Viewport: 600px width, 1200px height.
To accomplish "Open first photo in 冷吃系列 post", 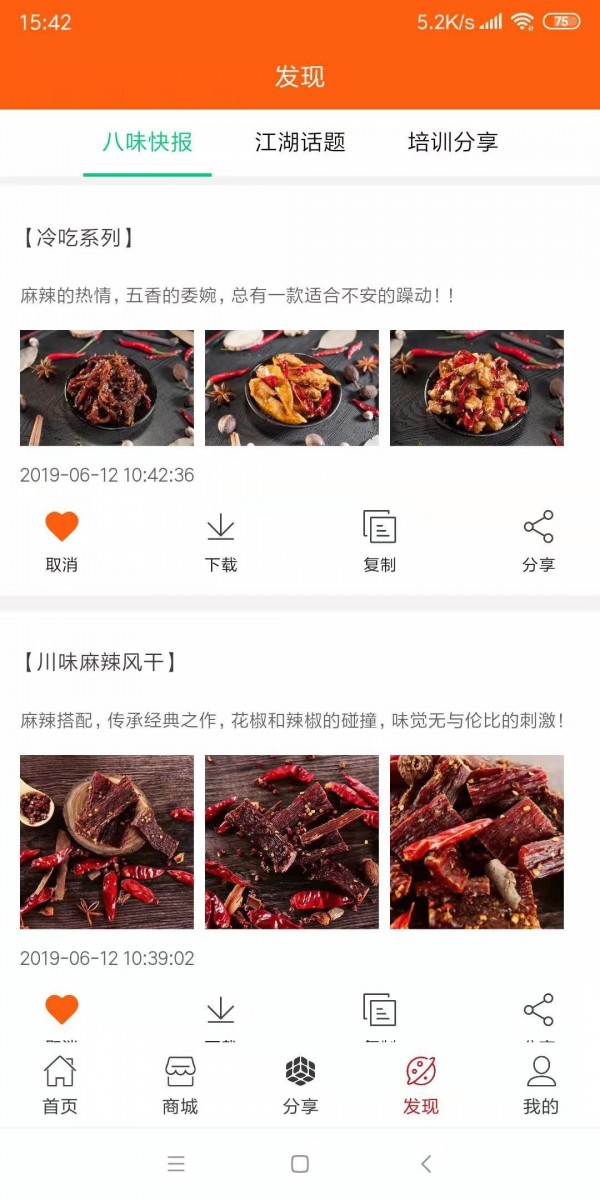I will click(x=107, y=388).
